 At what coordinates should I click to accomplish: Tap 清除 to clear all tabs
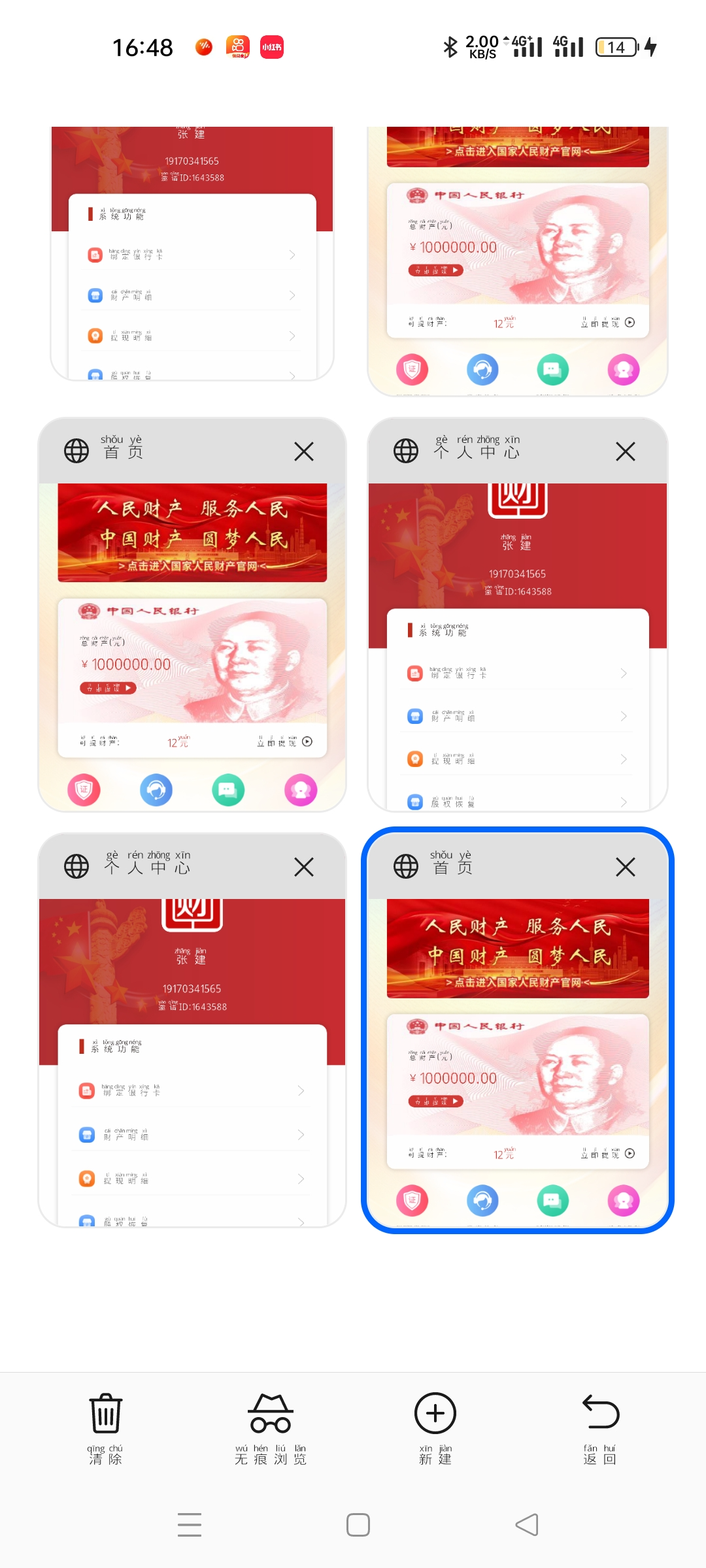click(106, 1428)
